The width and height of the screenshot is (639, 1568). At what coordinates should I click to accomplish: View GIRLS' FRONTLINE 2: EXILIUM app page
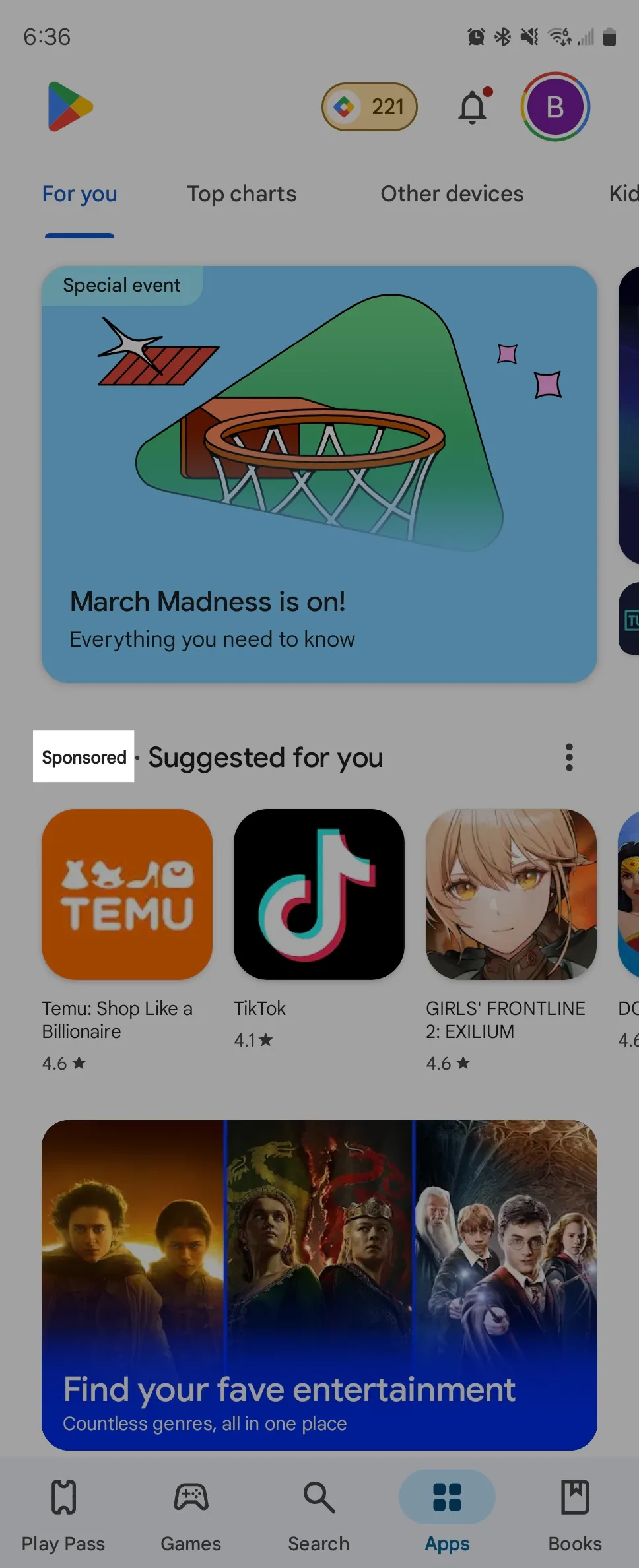click(511, 894)
